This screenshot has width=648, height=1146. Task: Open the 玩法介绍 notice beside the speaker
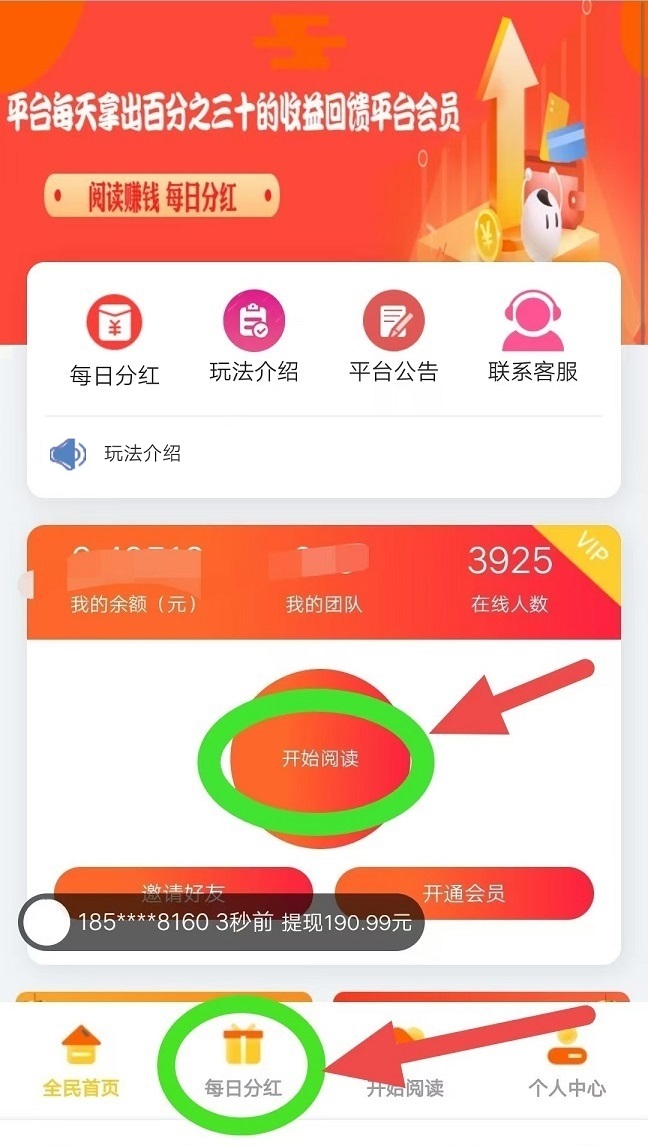143,454
